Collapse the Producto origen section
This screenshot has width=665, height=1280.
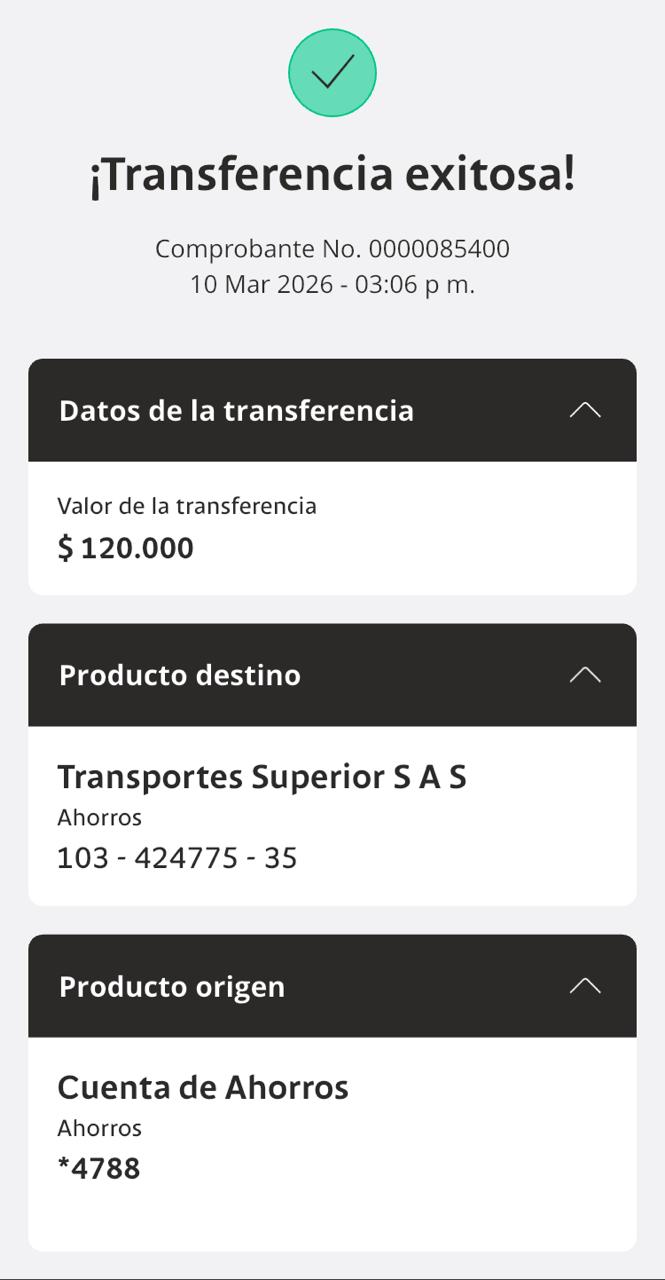coord(584,986)
